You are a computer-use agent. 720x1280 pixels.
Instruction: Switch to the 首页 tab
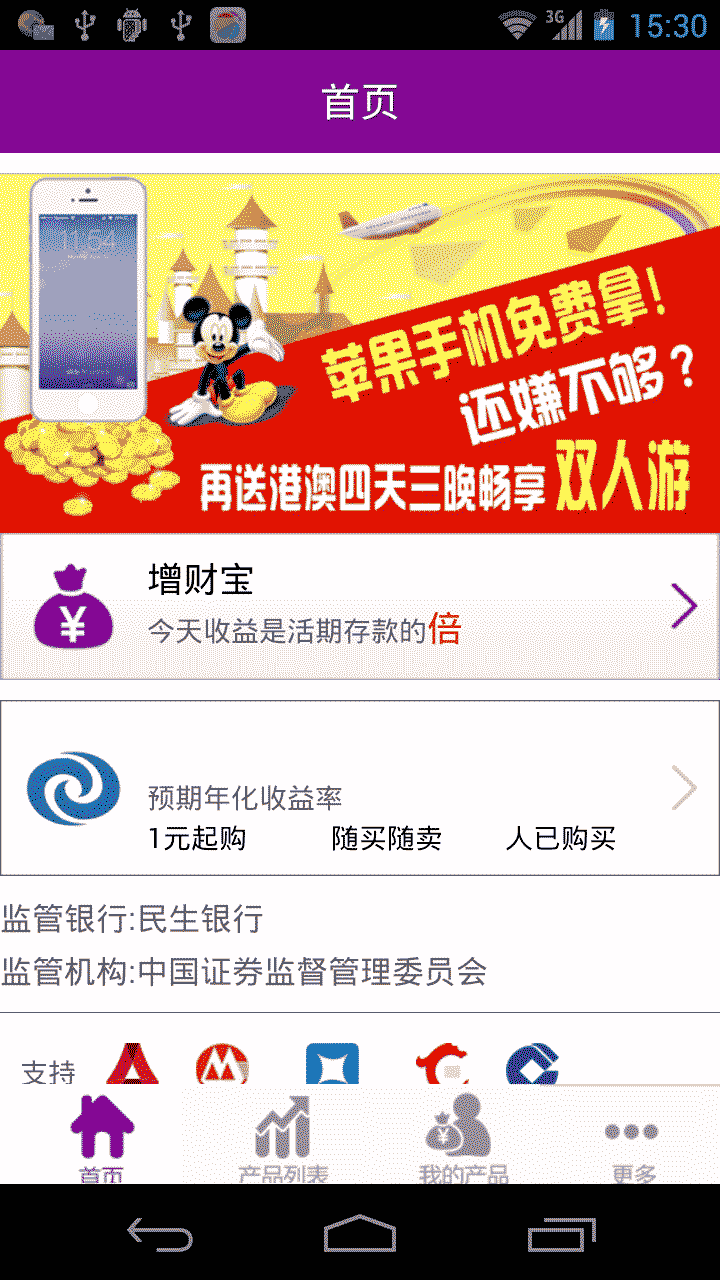pos(102,1138)
